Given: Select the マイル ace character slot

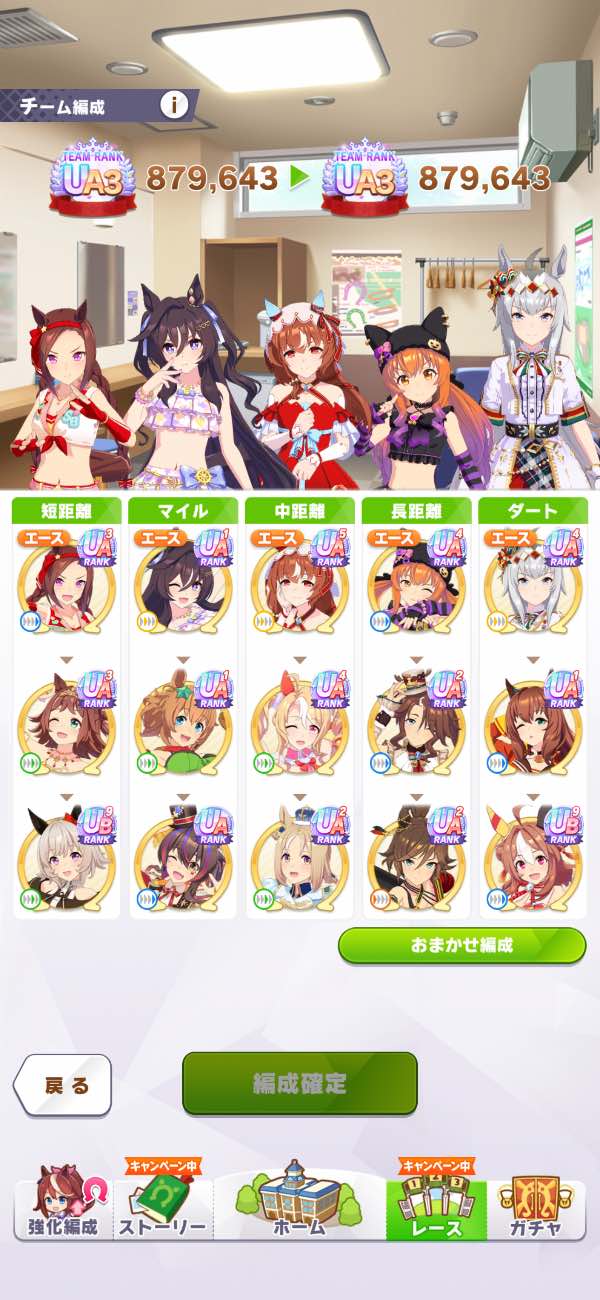Looking at the screenshot, I should coord(183,587).
